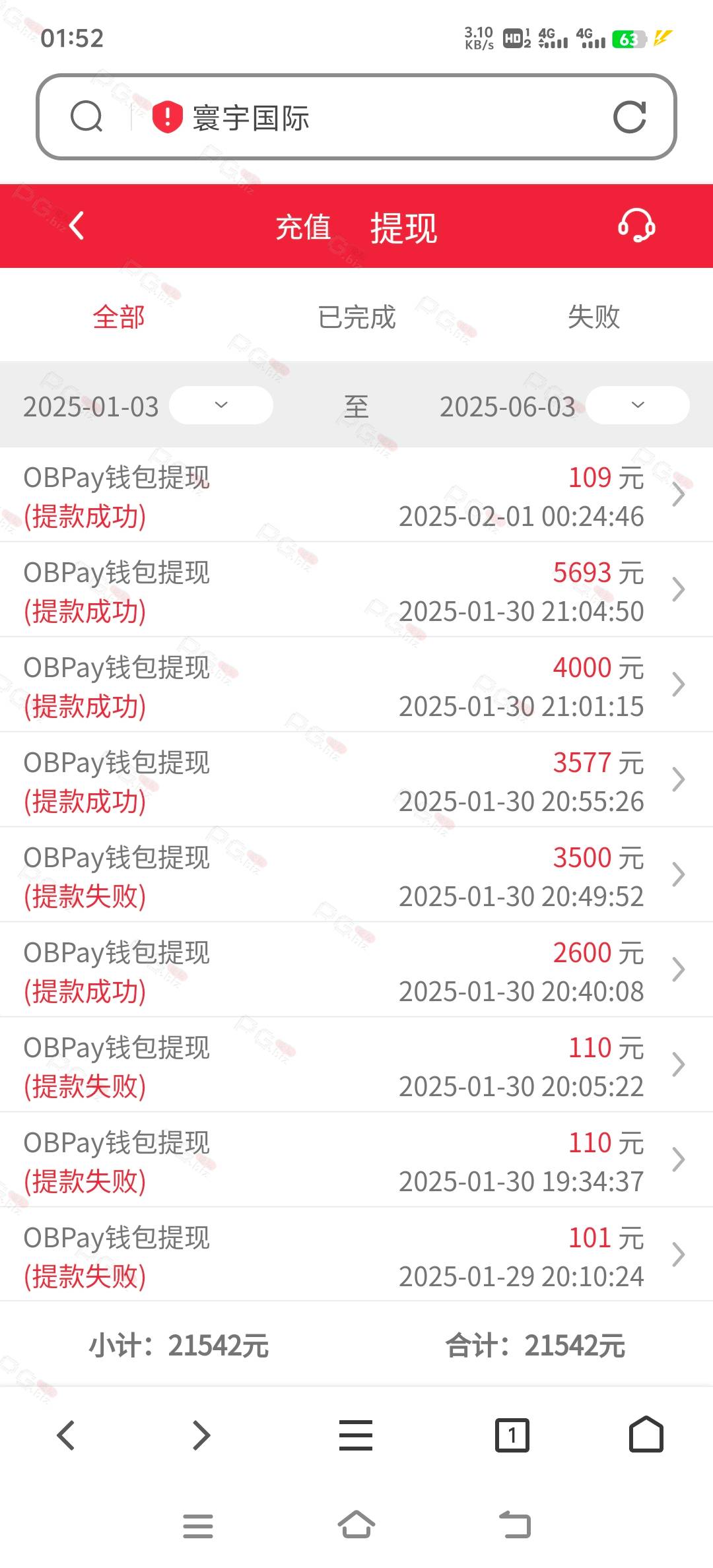Open the 101 元 failed withdrawal
The width and height of the screenshot is (713, 1568).
[356, 1256]
